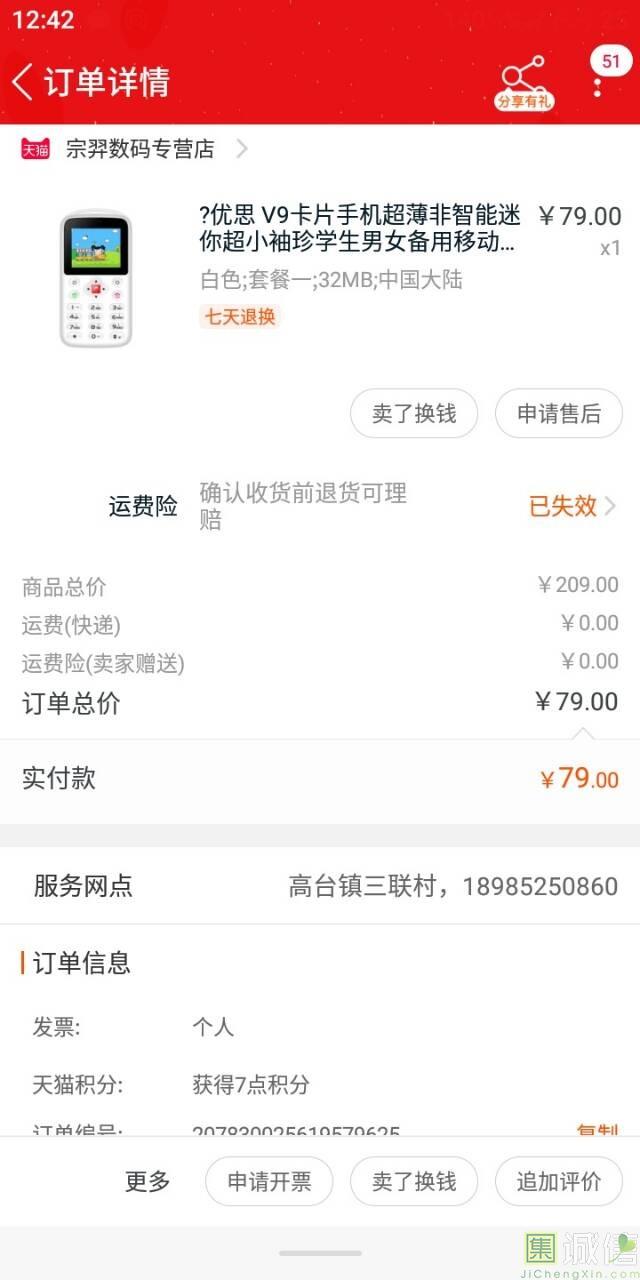Image resolution: width=640 pixels, height=1280 pixels.
Task: Open the 更多 options
Action: (x=148, y=1182)
